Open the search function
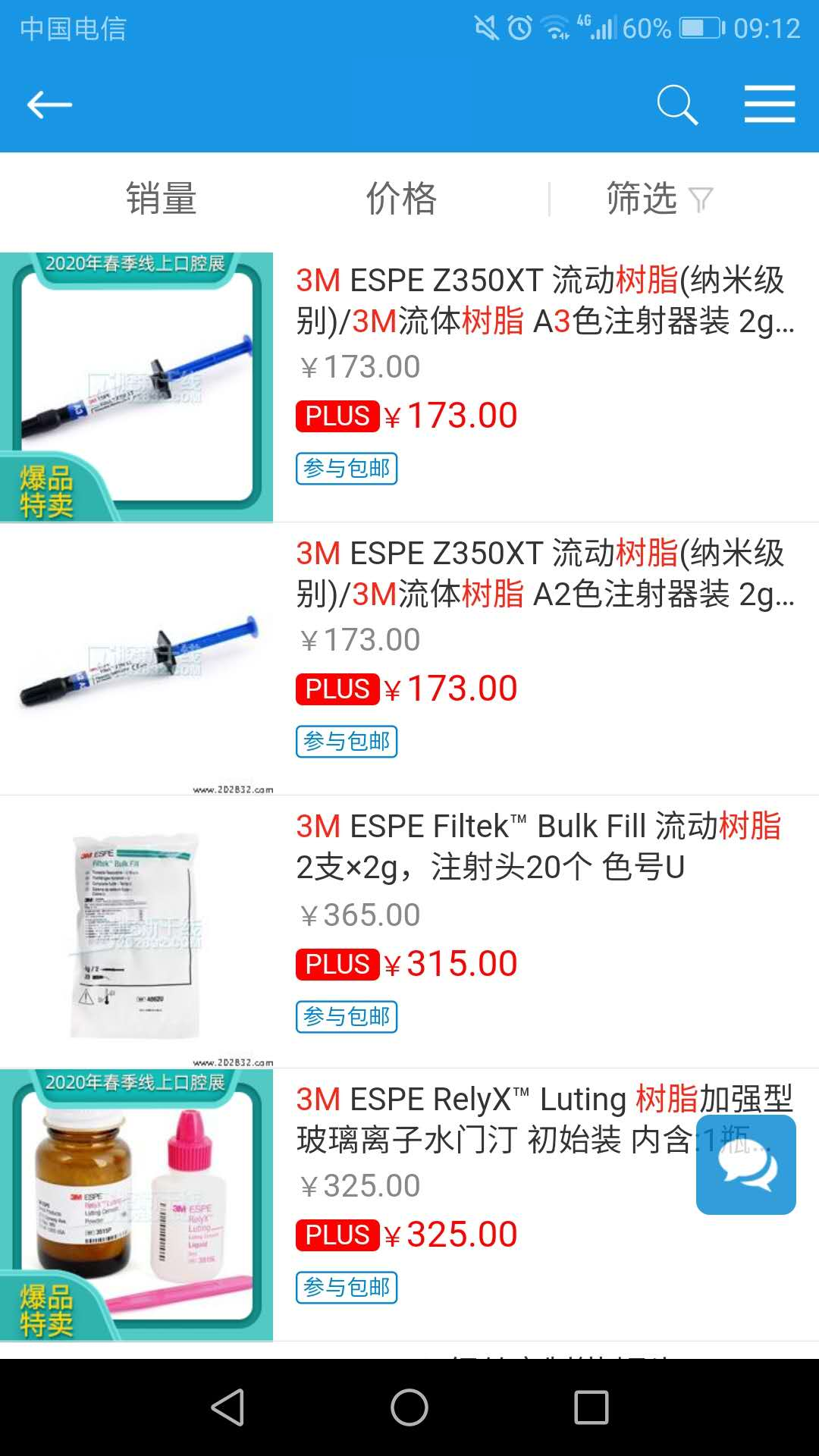This screenshot has height=1456, width=819. pos(677,104)
